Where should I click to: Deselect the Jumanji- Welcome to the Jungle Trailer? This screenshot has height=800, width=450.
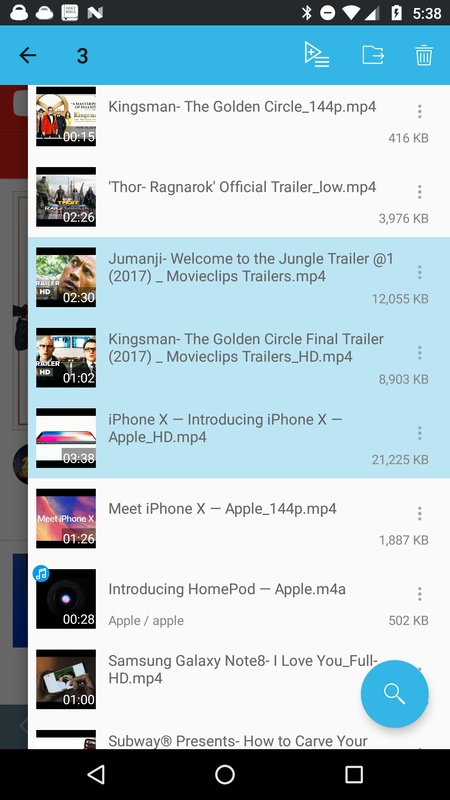pyautogui.click(x=239, y=278)
